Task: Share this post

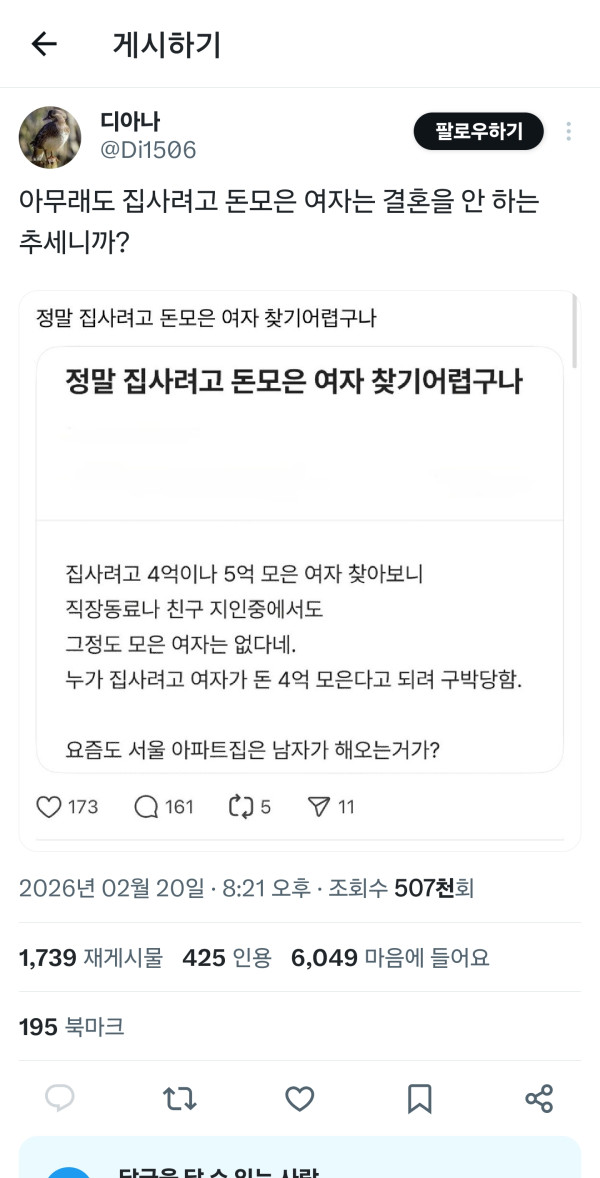Action: click(x=539, y=1098)
